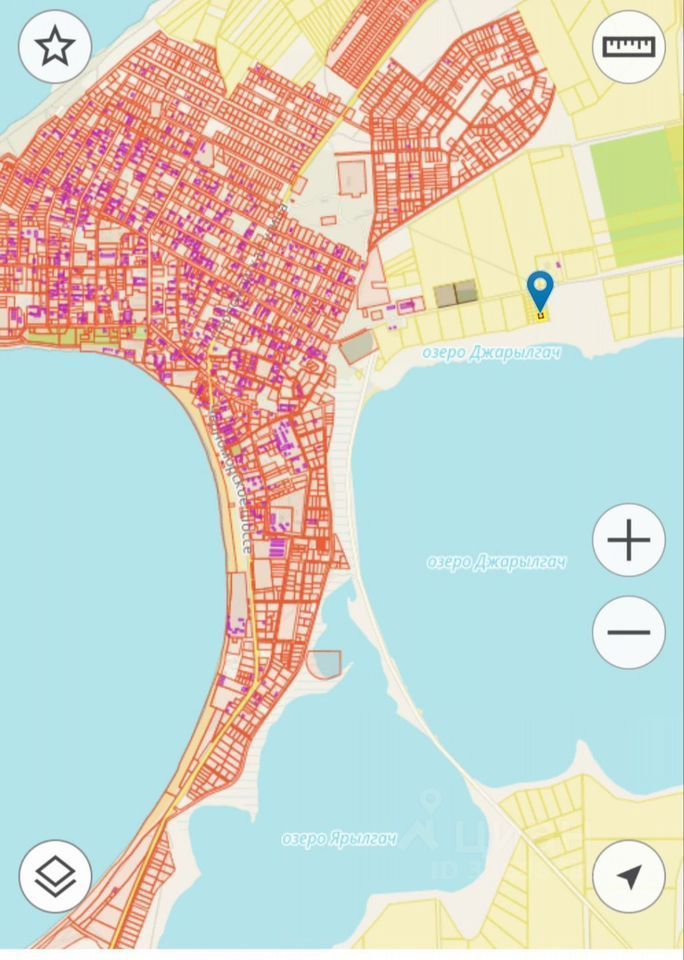Zoom in with the plus button

628,541
